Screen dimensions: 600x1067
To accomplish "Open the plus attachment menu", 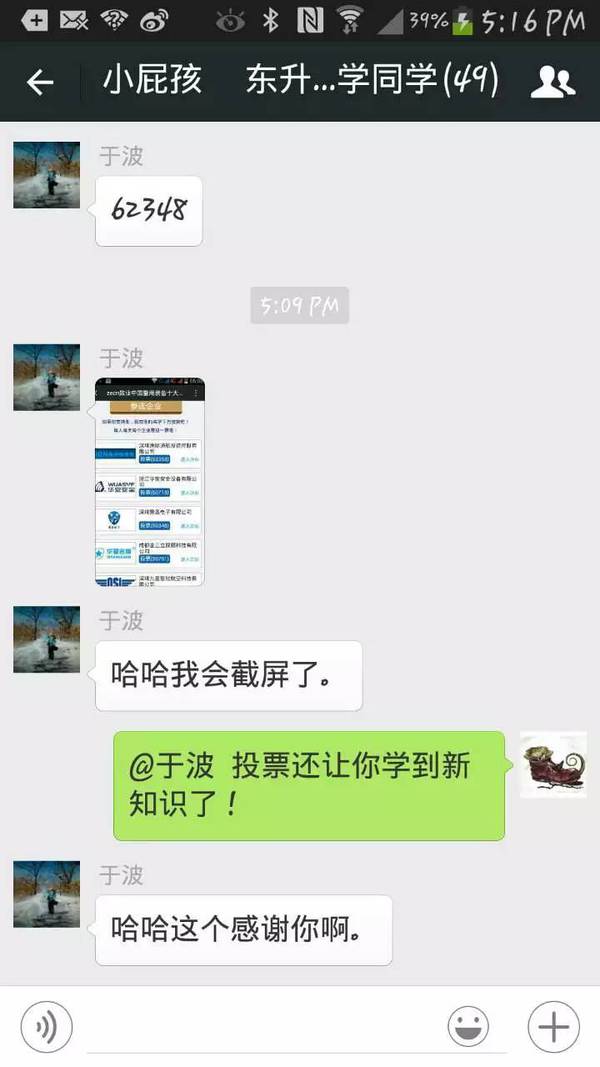I will [553, 1026].
